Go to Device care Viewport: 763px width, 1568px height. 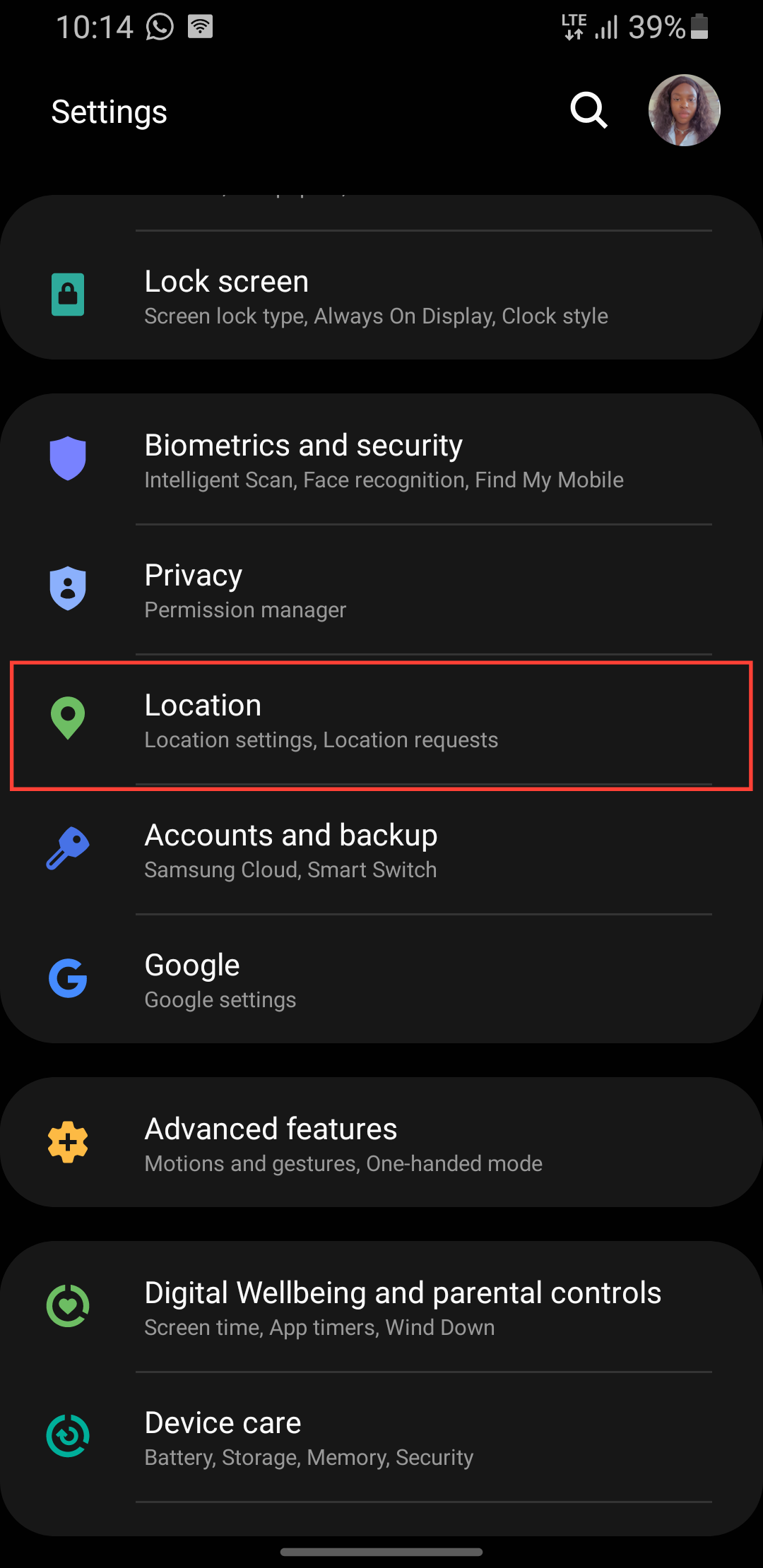point(381,1437)
